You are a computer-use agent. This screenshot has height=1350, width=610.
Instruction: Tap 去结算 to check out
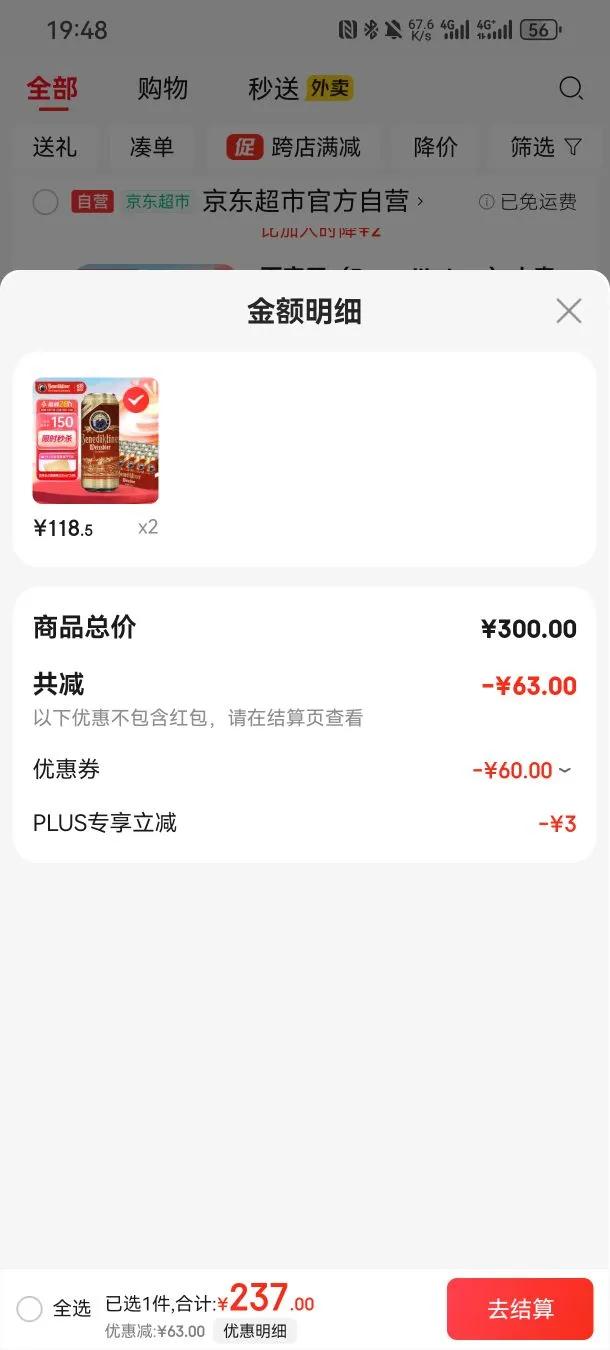(519, 1308)
